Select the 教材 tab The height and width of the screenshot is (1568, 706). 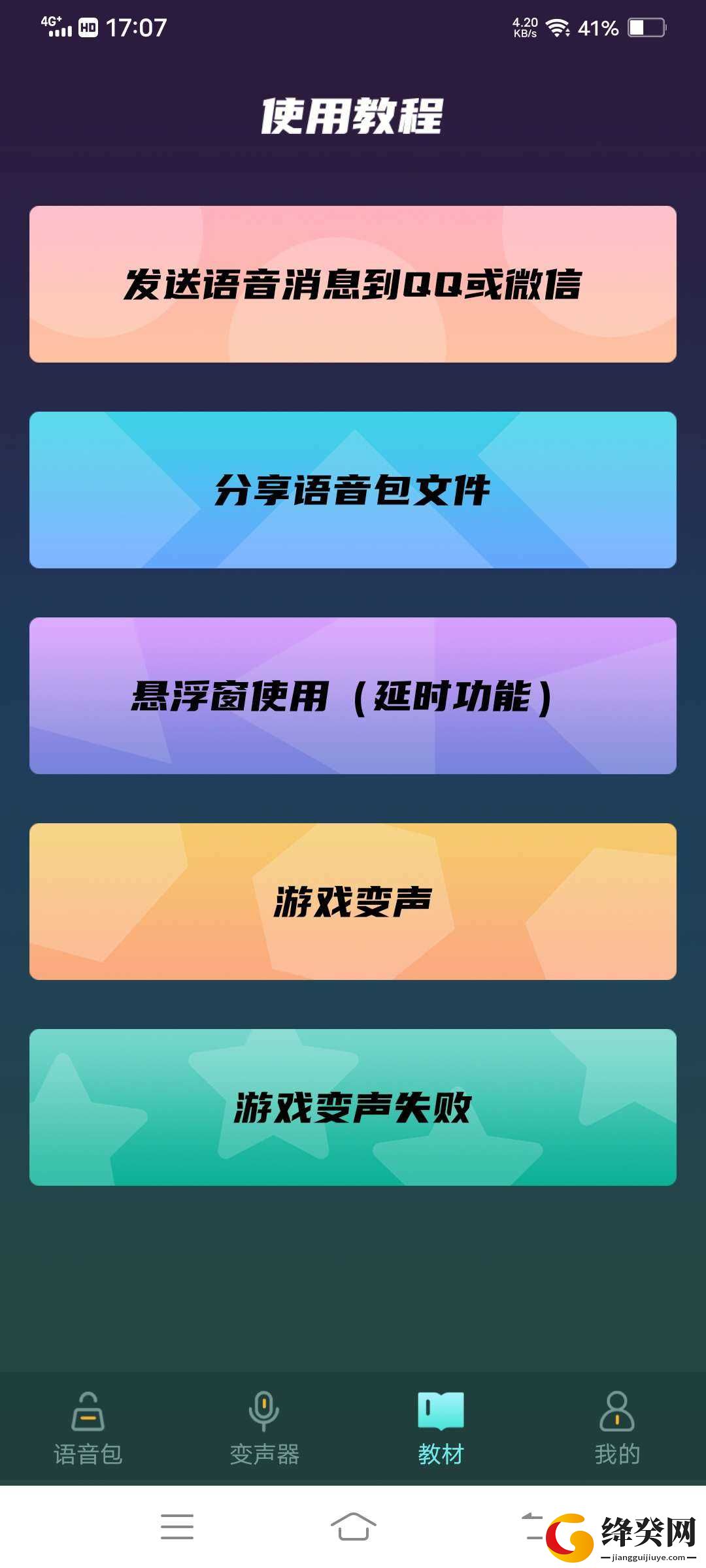(x=441, y=1428)
